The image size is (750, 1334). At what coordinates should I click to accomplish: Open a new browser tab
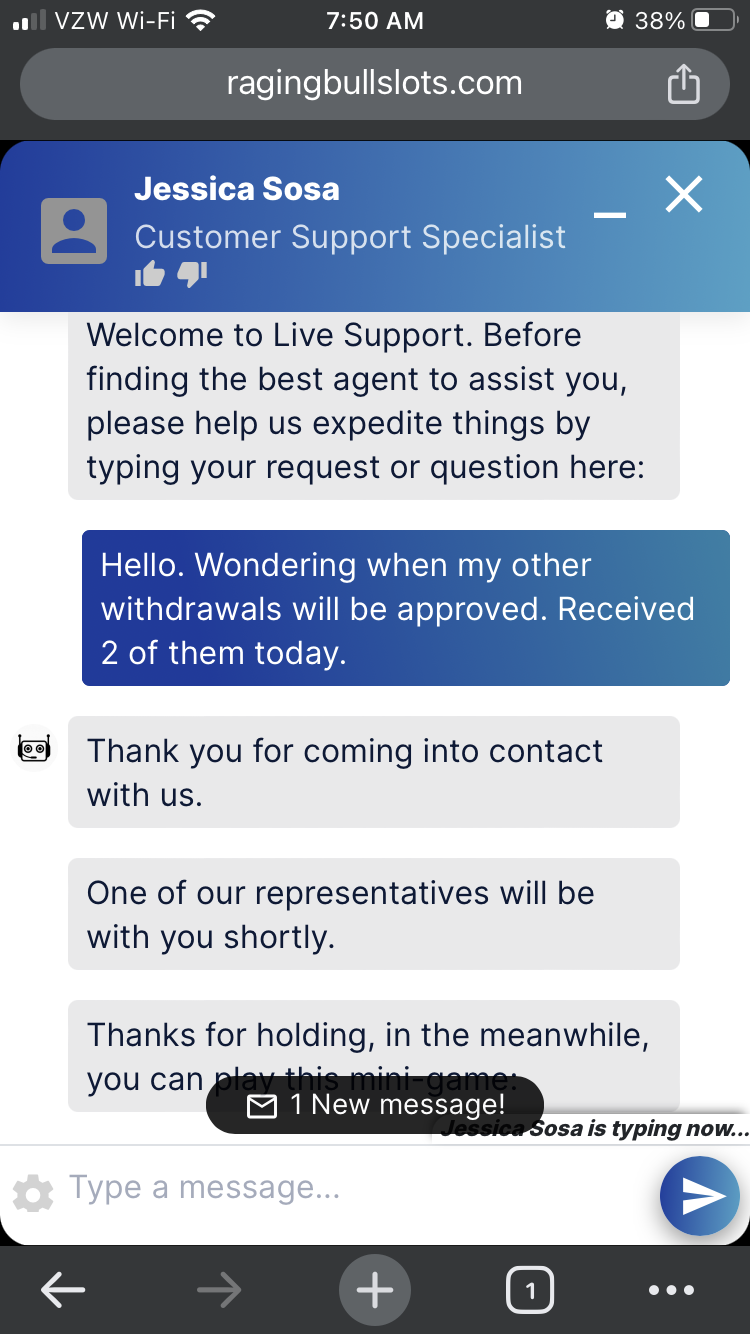[375, 1291]
